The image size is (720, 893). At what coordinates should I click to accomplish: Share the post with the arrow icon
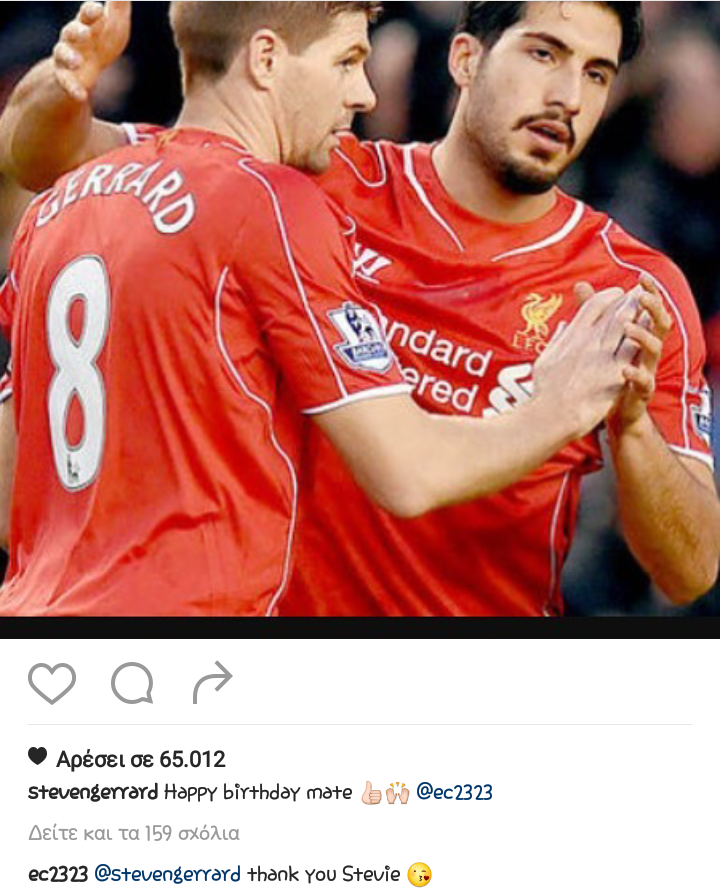[x=212, y=683]
